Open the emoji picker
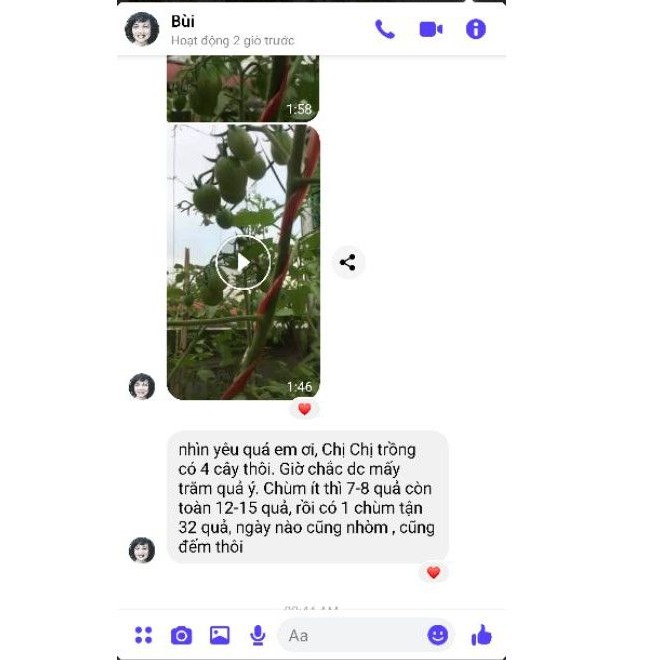Image resolution: width=660 pixels, height=660 pixels. tap(438, 635)
